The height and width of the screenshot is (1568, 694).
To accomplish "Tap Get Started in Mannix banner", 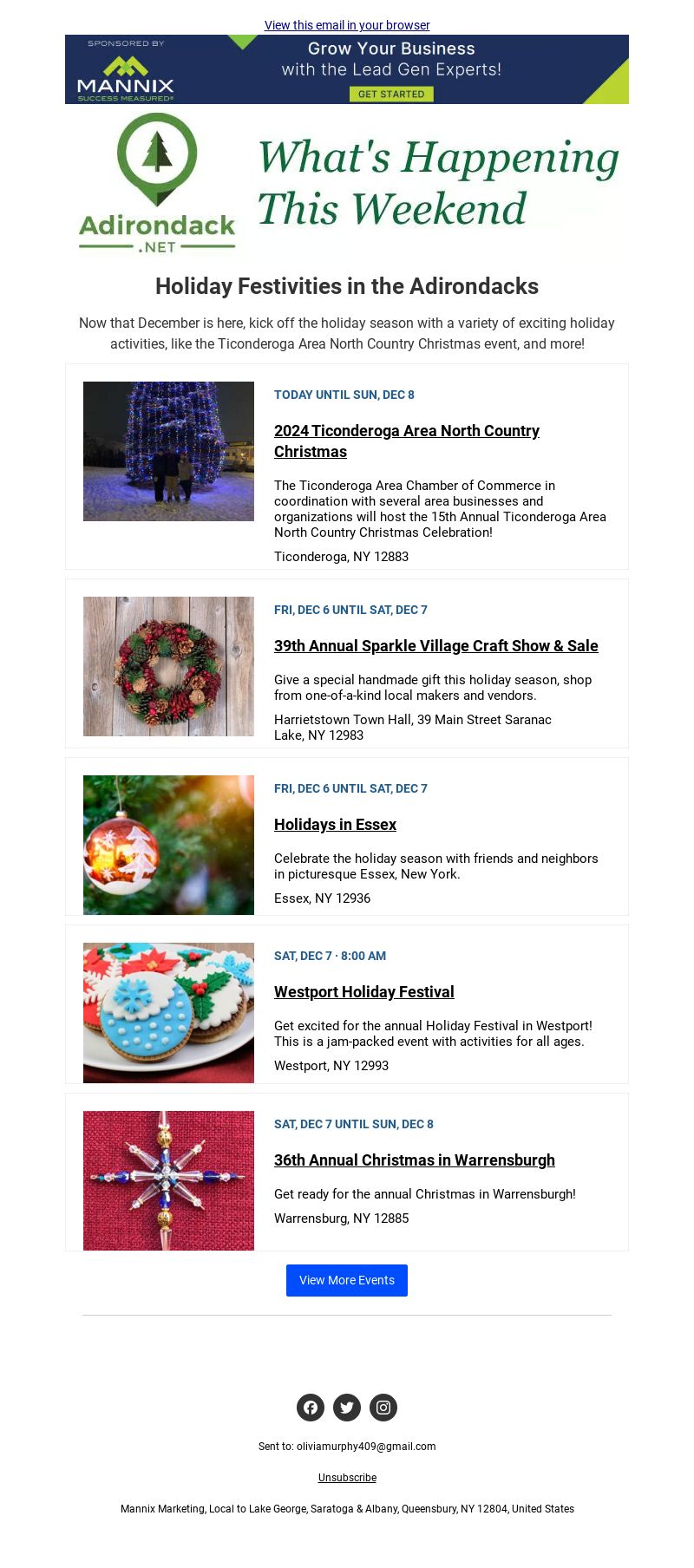I will [391, 94].
